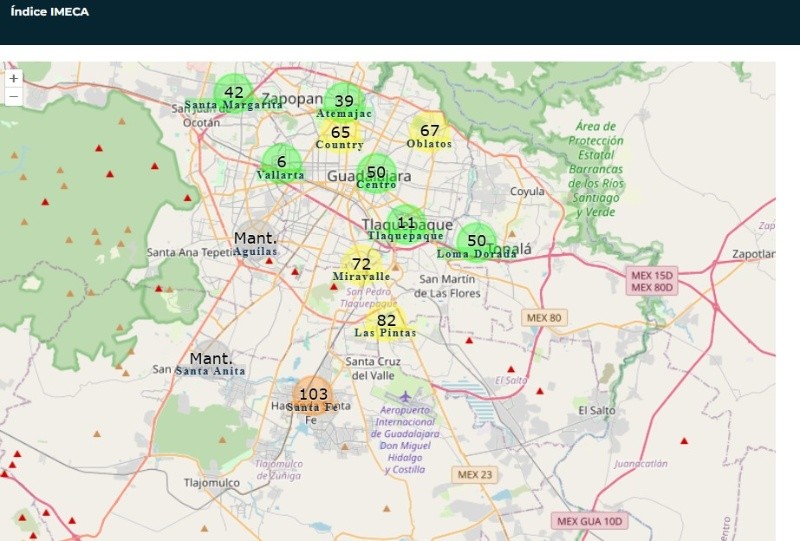Screen dimensions: 800x541
Task: Select the Atemajac station marker
Action: [x=344, y=102]
